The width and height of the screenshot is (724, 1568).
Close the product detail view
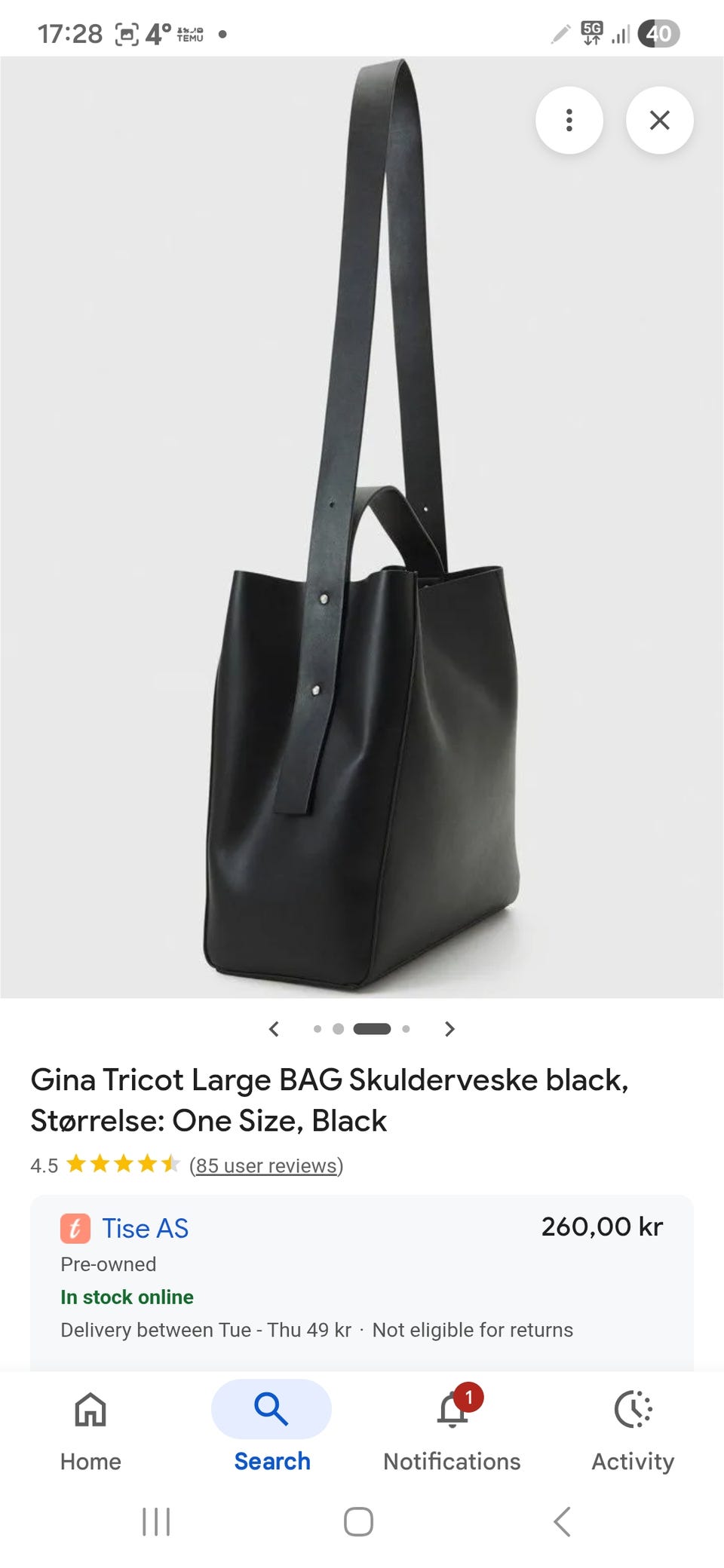coord(659,121)
